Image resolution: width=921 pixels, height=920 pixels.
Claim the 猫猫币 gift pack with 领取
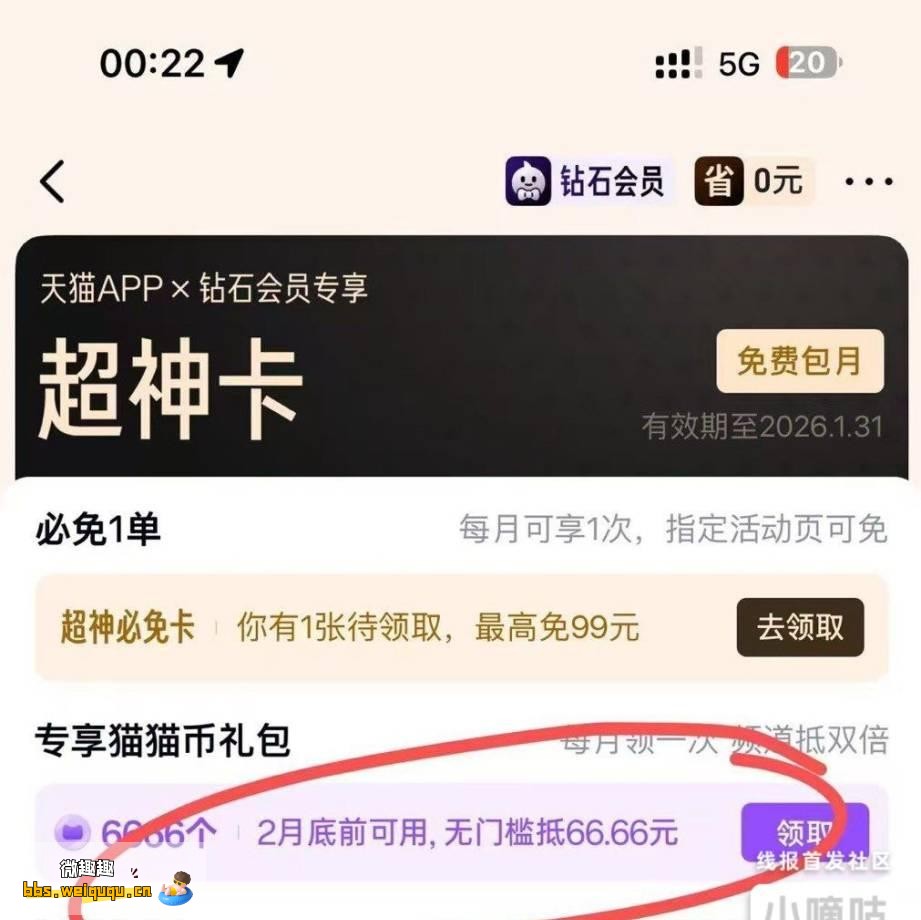point(804,832)
